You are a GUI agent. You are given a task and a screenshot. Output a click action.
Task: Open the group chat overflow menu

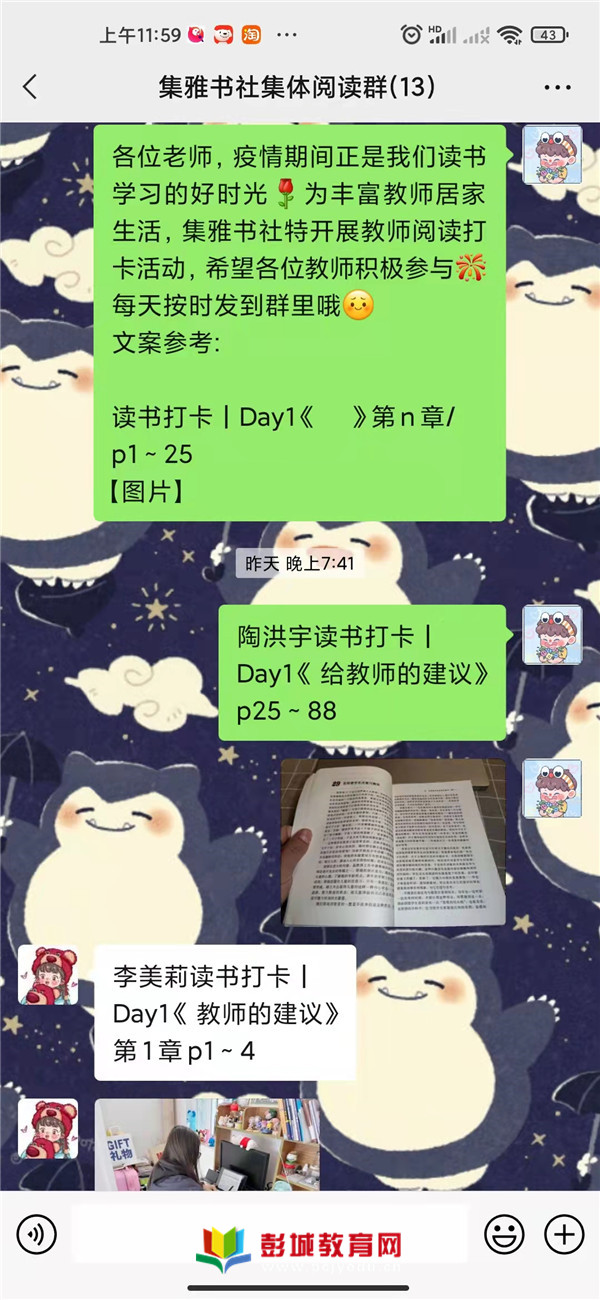click(557, 87)
